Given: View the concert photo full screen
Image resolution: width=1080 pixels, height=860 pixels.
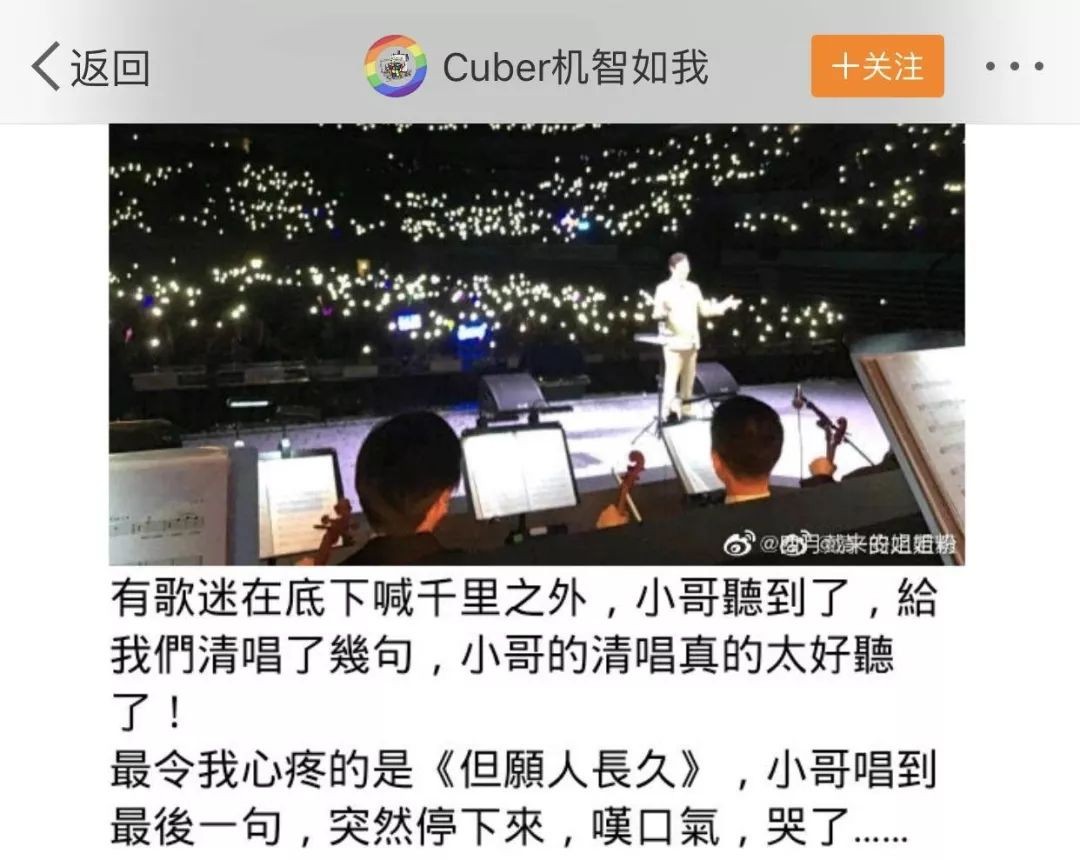Looking at the screenshot, I should pos(537,343).
